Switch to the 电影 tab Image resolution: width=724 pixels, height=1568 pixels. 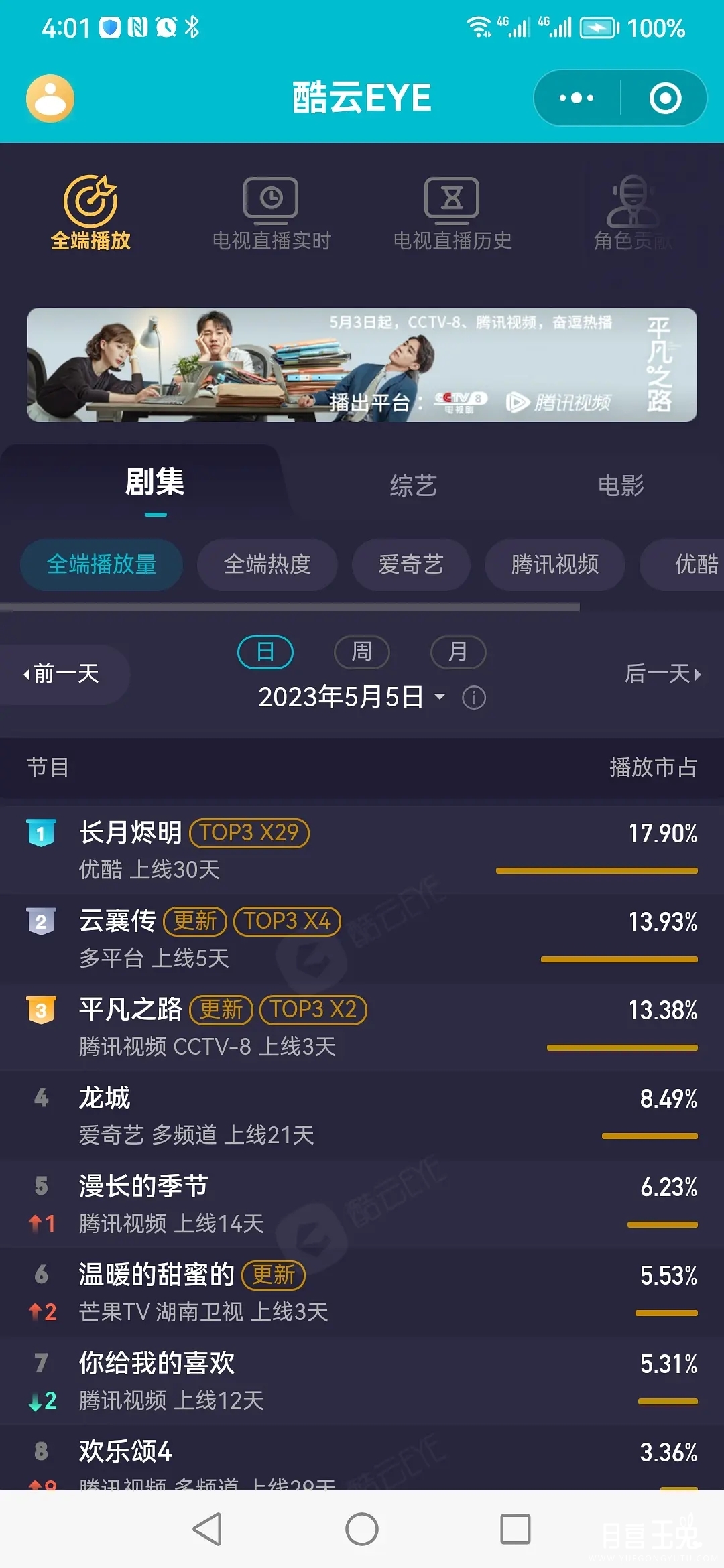[621, 485]
